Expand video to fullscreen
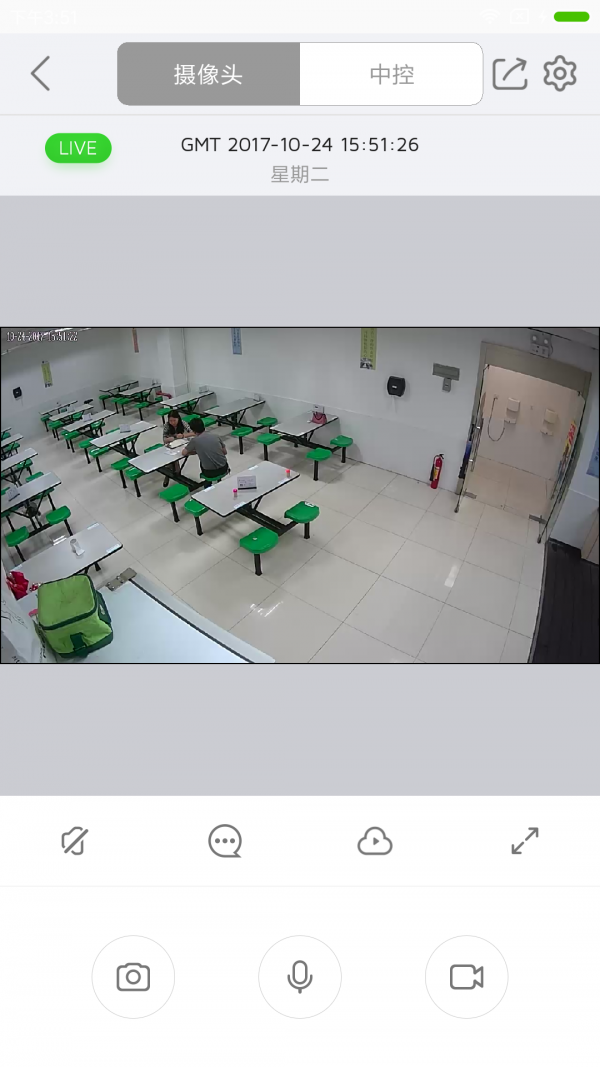Image resolution: width=600 pixels, height=1067 pixels. (x=525, y=841)
